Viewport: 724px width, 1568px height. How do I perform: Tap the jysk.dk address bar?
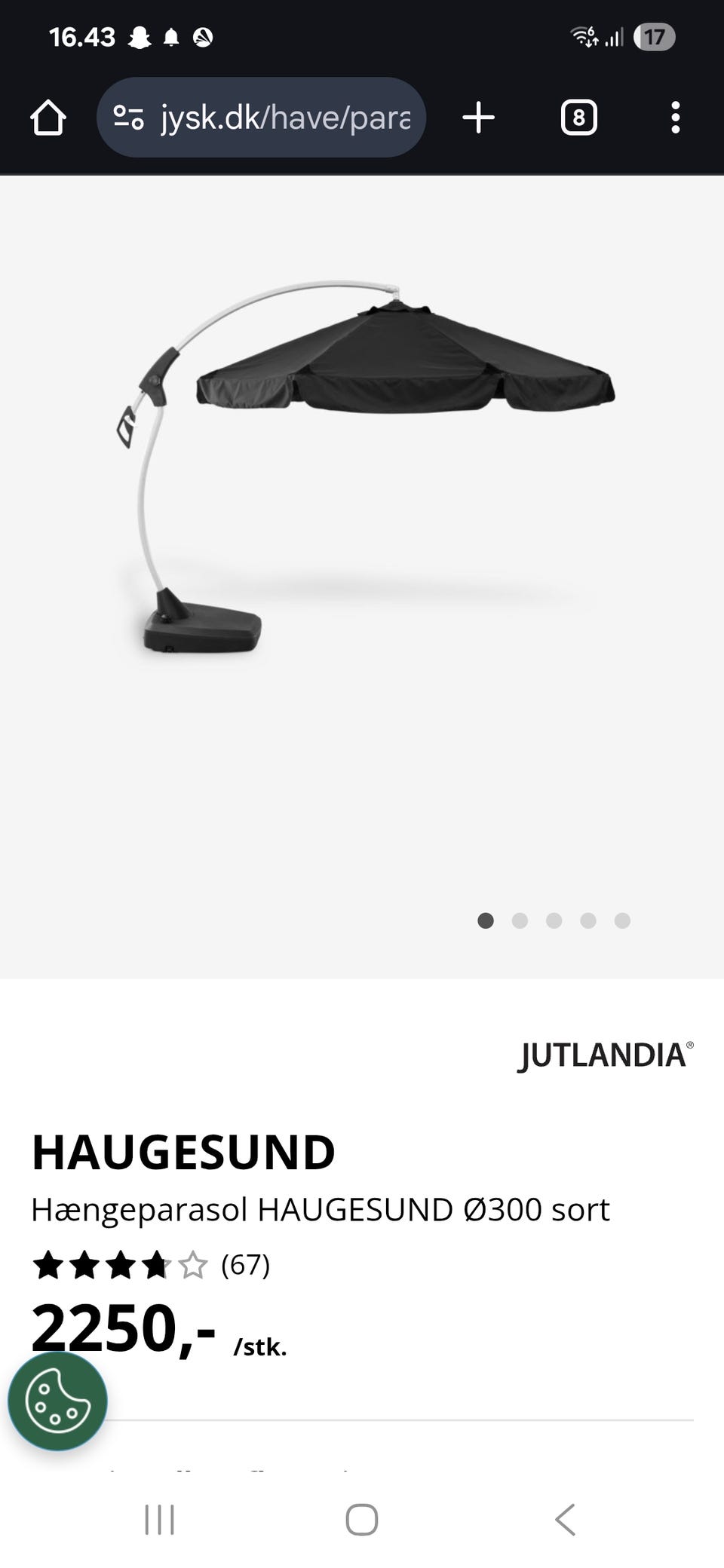click(287, 118)
